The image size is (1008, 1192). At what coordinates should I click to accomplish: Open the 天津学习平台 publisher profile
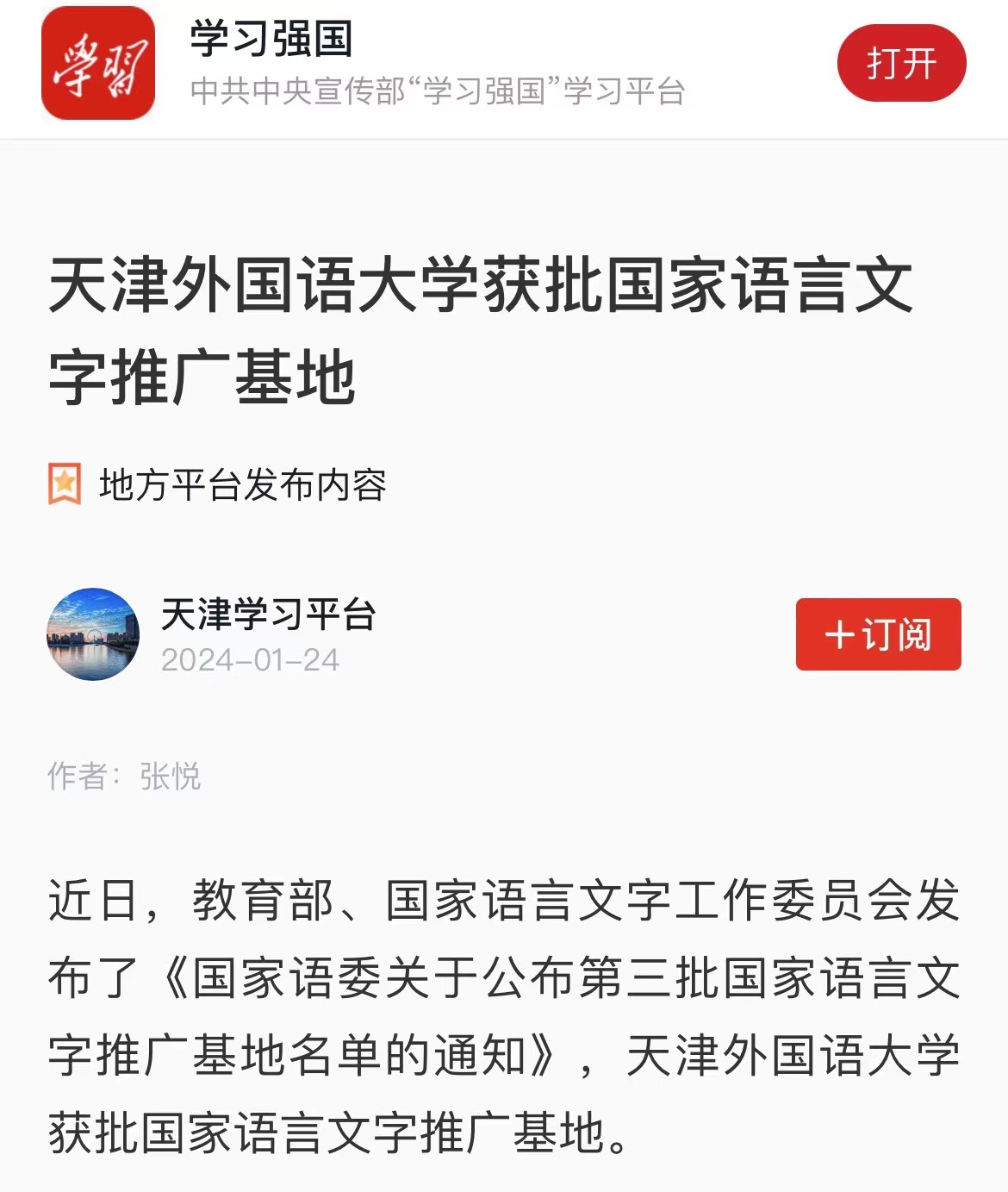[x=268, y=615]
